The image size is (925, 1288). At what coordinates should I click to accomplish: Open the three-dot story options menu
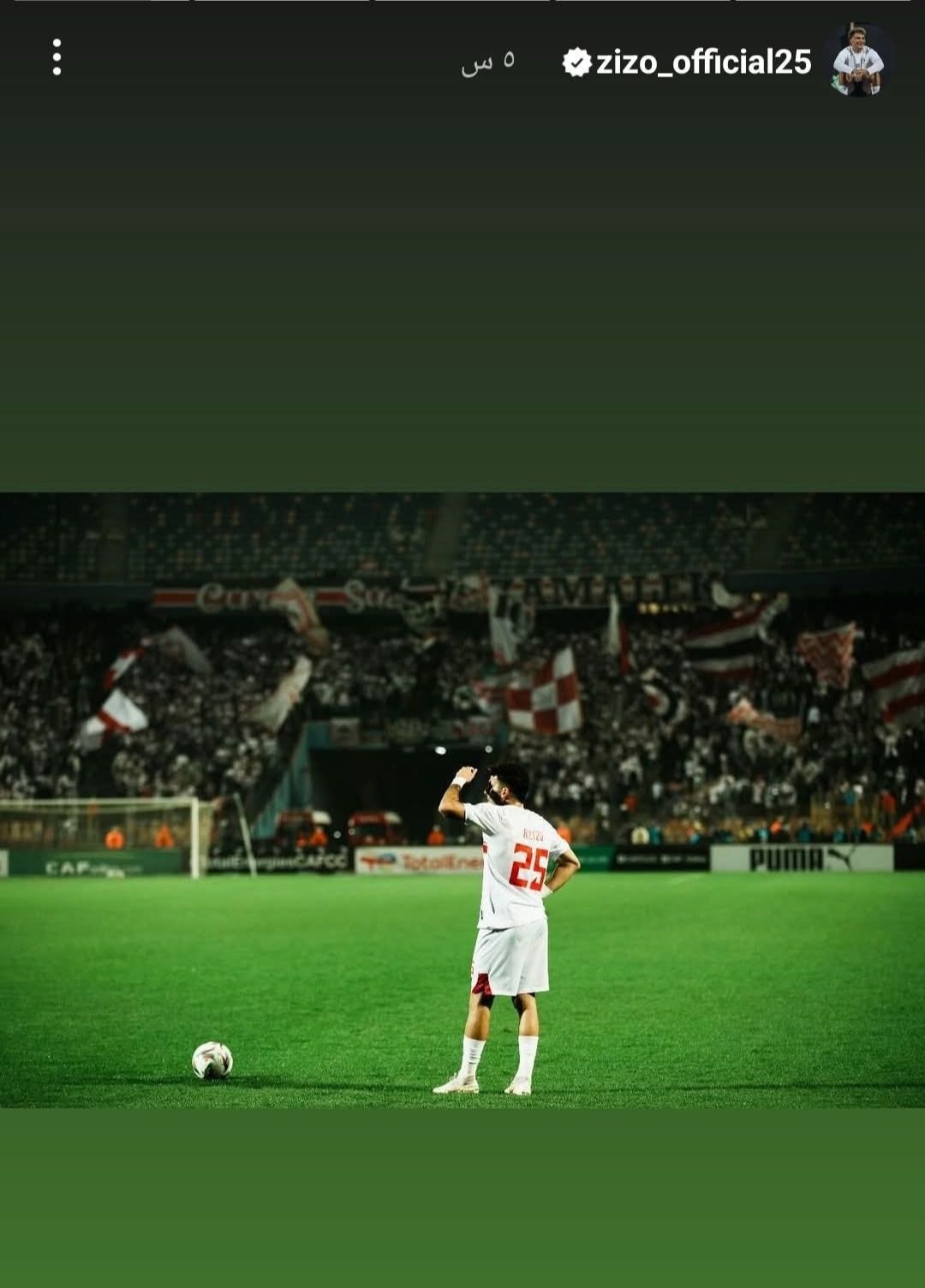click(57, 57)
